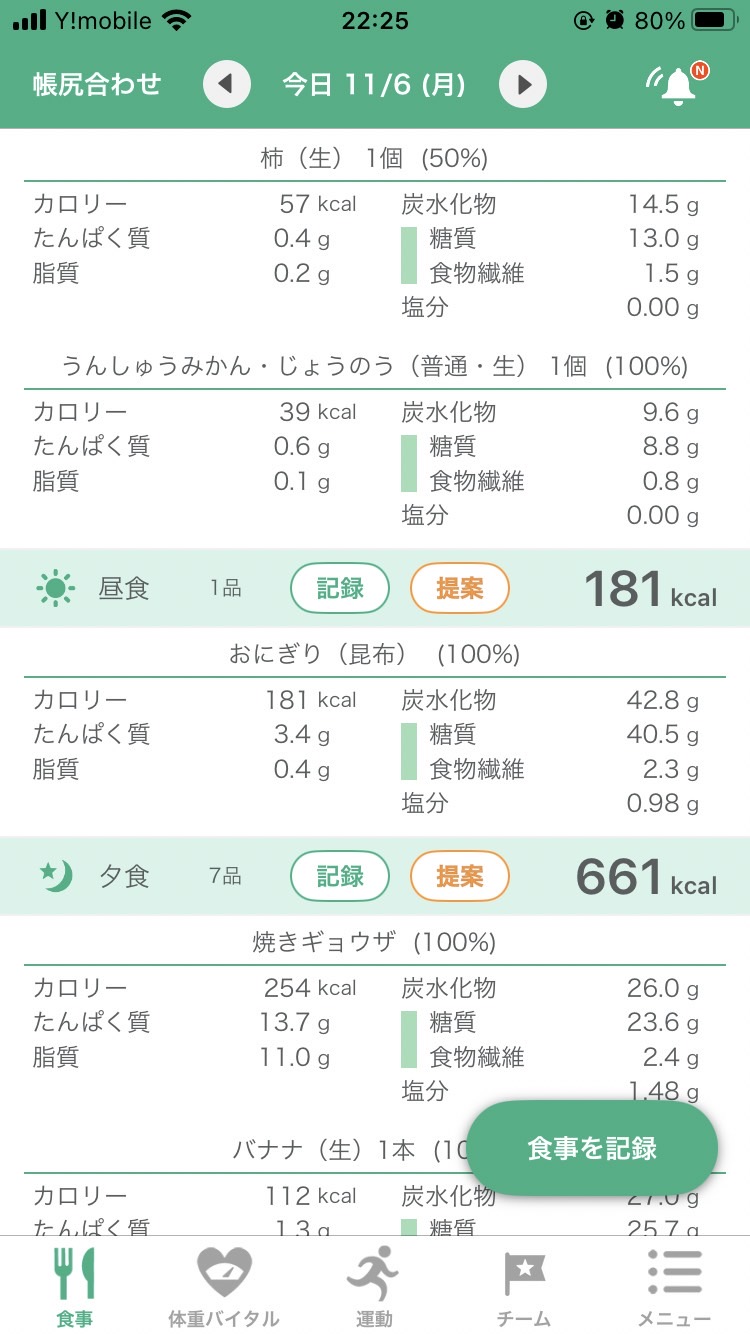The width and height of the screenshot is (750, 1334).
Task: Tap the 記録 button for 昼食
Action: point(340,588)
